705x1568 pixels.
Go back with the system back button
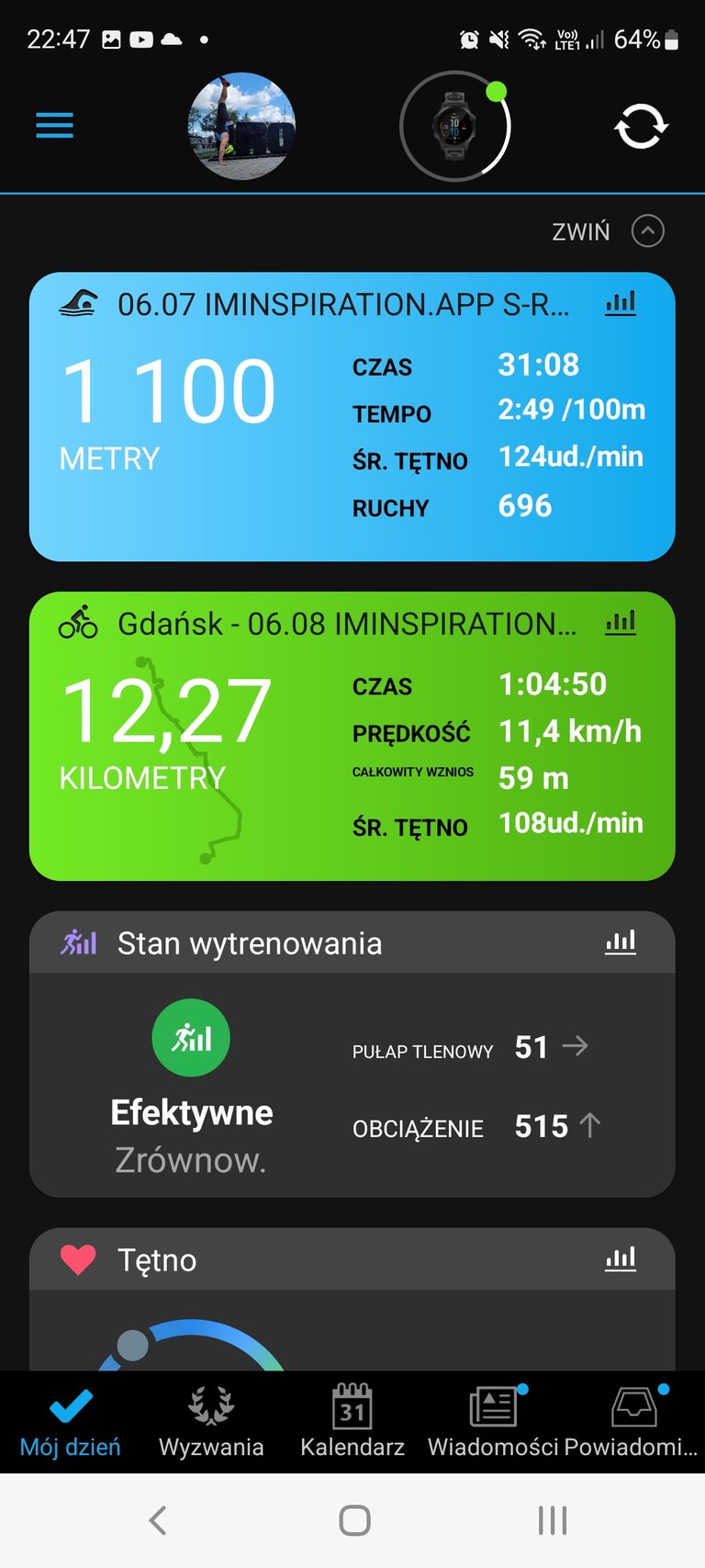158,1520
